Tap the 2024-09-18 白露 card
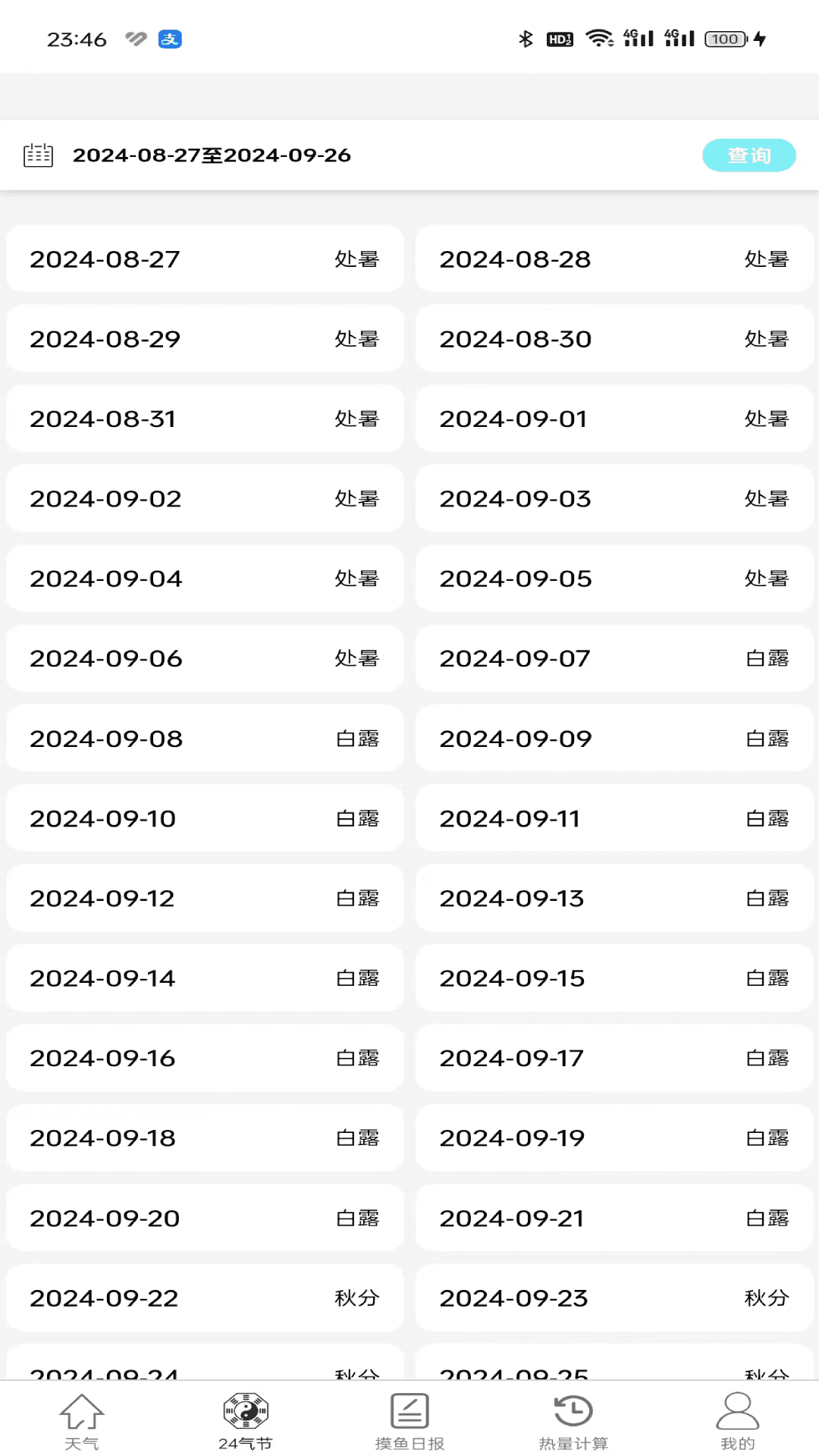This screenshot has height=1456, width=819. [205, 1137]
